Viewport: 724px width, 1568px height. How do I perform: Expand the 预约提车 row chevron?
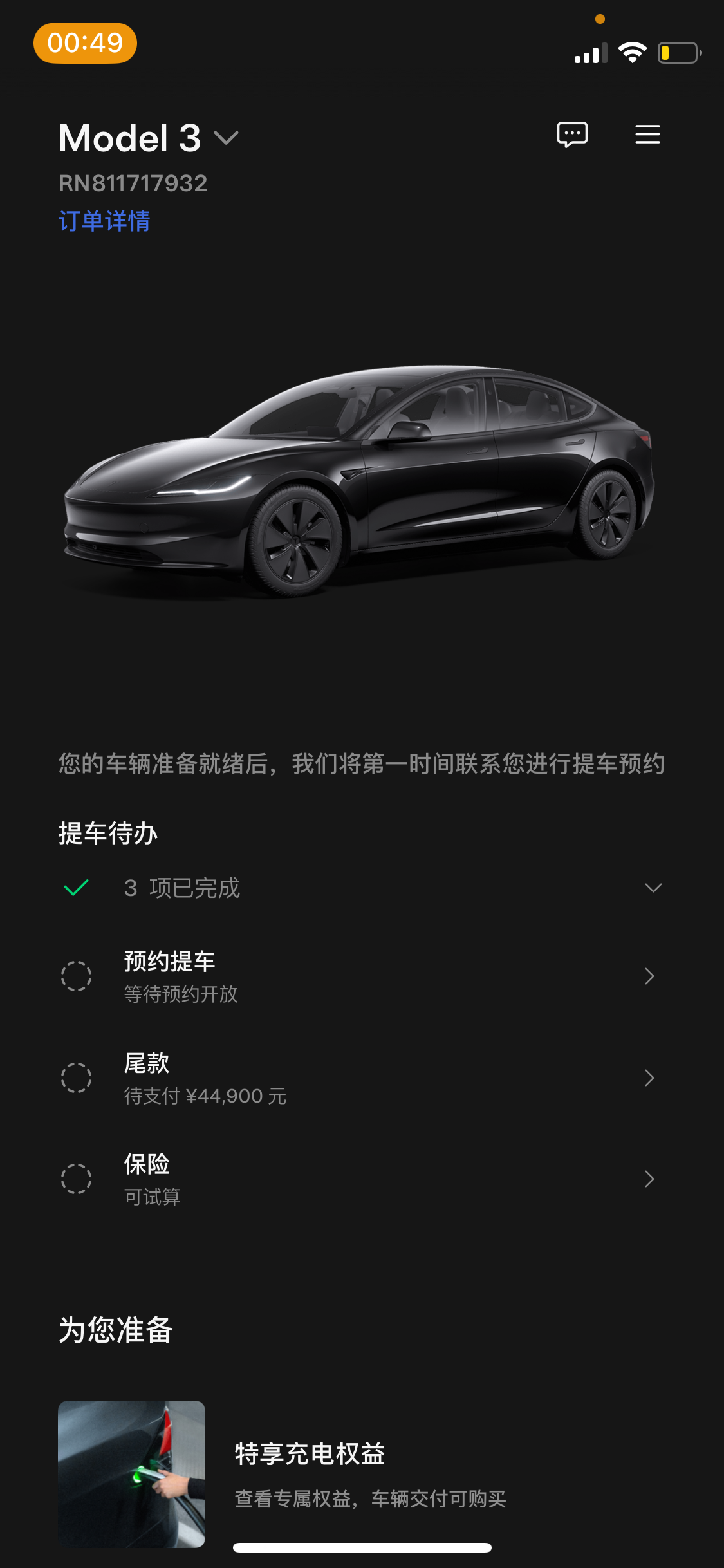(650, 976)
